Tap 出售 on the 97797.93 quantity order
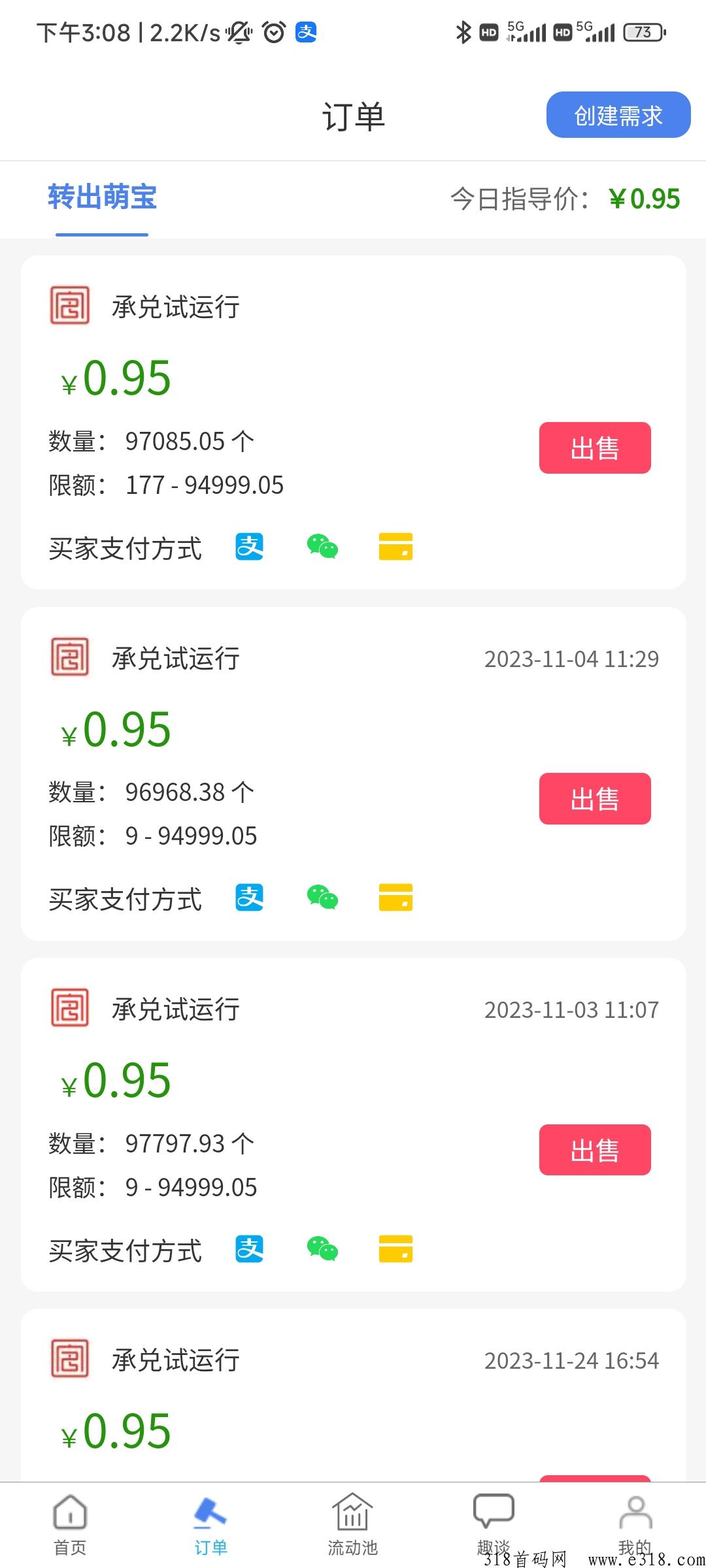The width and height of the screenshot is (706, 1568). coord(595,1150)
